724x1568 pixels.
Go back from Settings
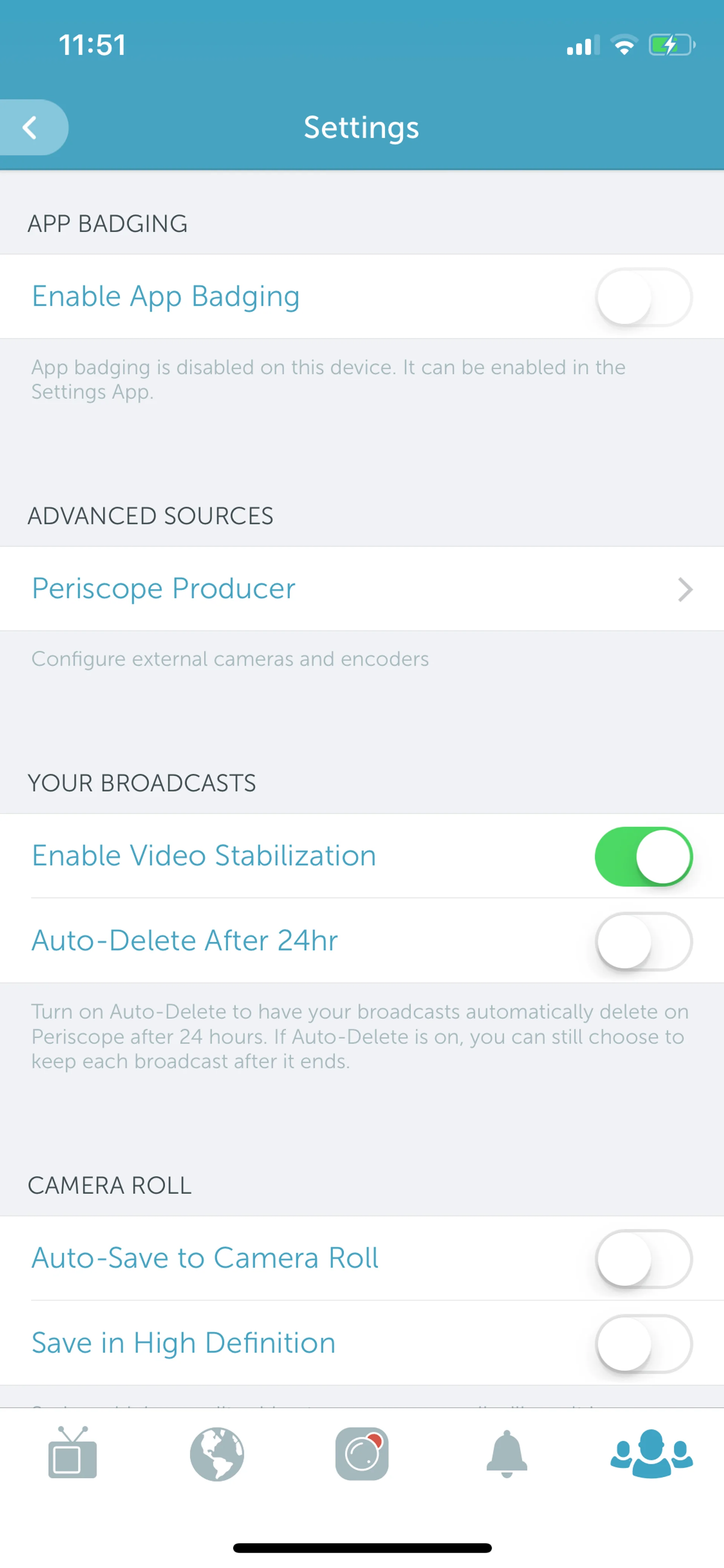tap(31, 127)
